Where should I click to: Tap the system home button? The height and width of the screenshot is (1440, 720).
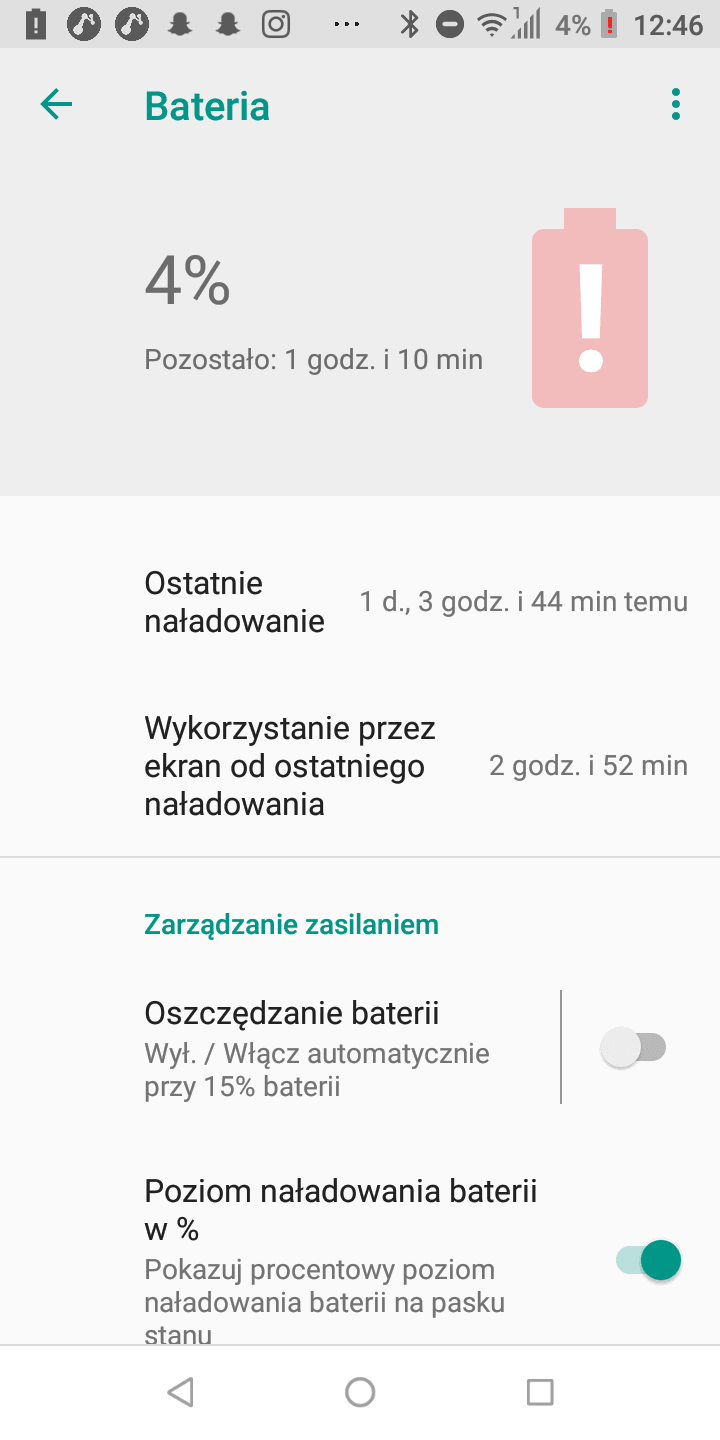tap(360, 1392)
